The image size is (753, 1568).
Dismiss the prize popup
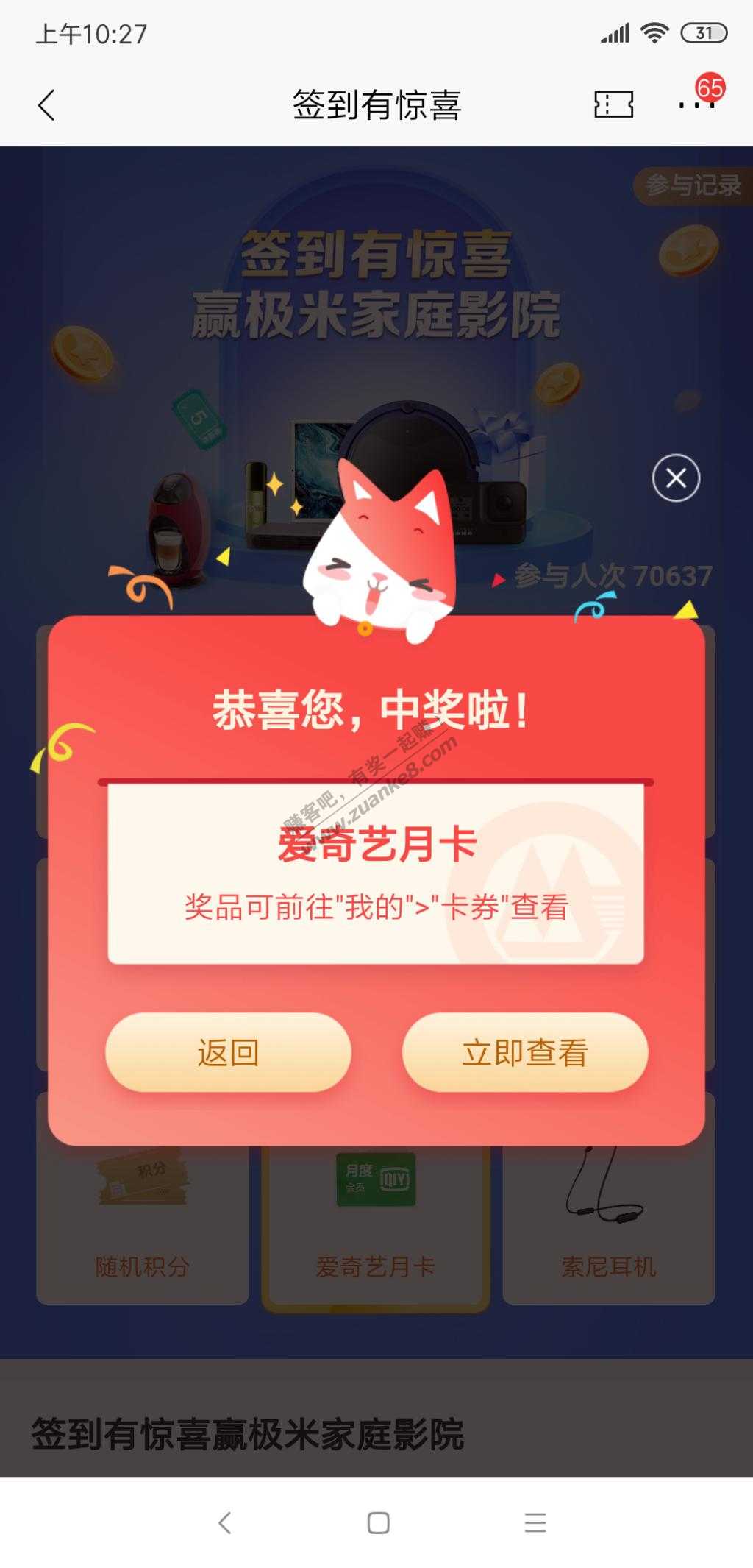coord(676,478)
